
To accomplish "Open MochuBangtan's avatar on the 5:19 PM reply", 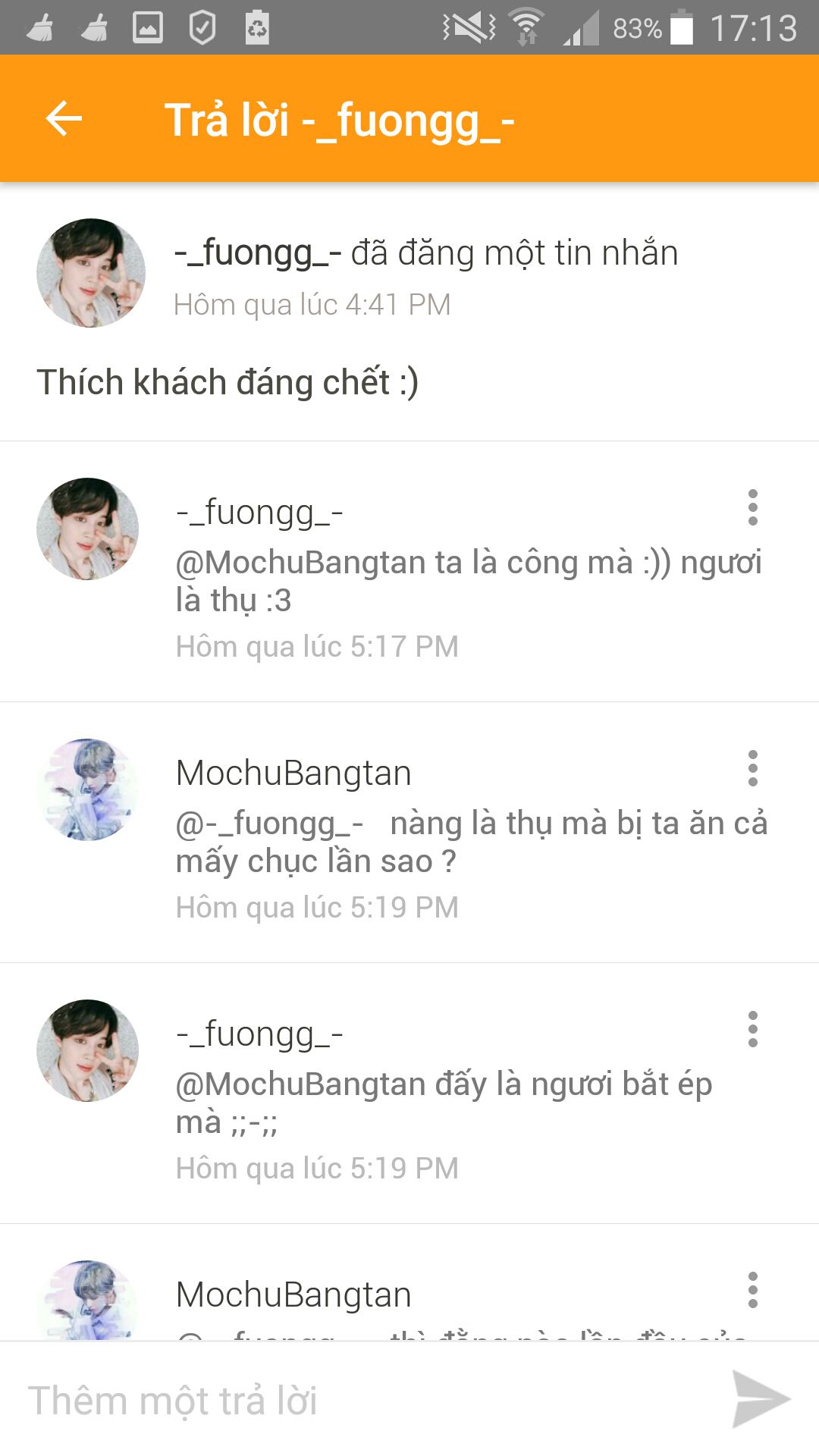I will [88, 789].
